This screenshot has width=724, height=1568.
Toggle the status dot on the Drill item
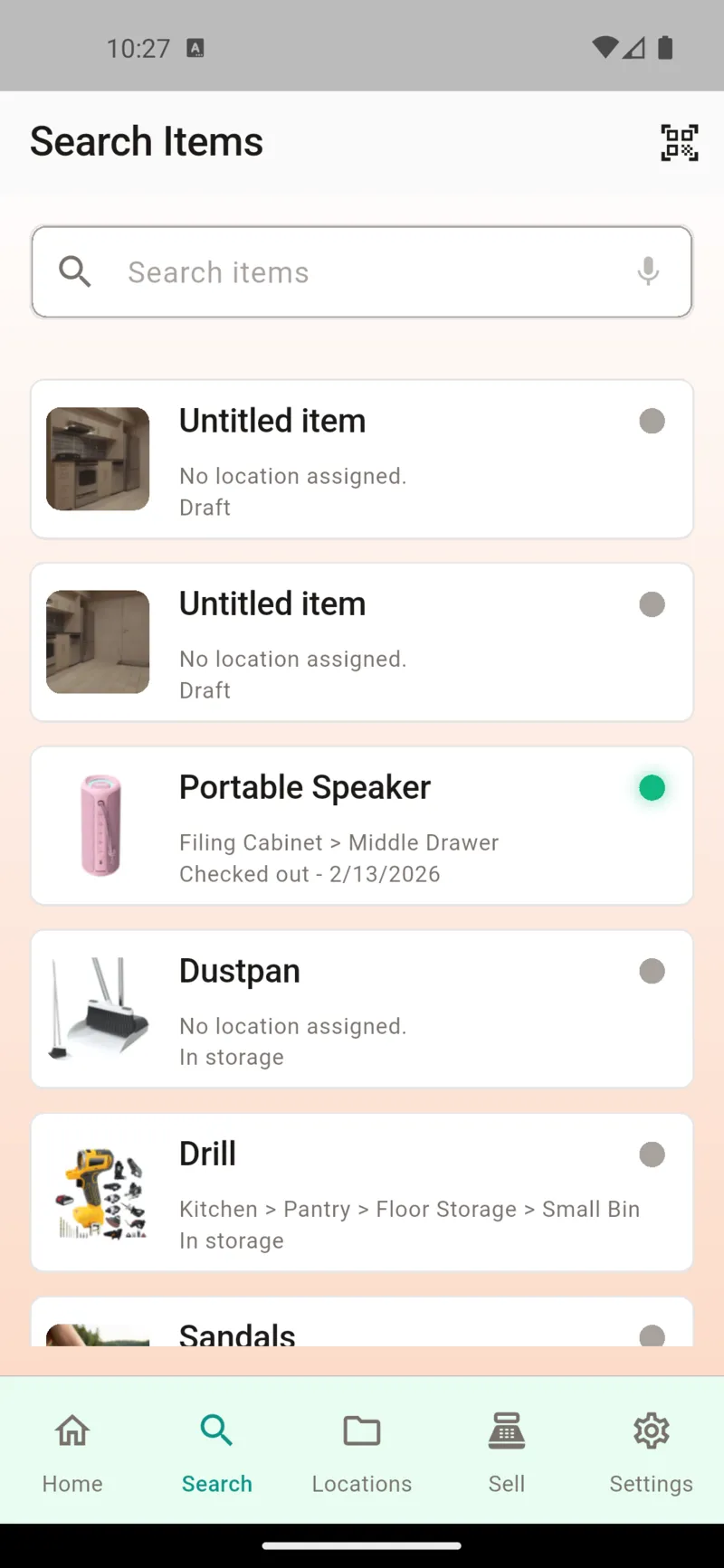[x=652, y=1154]
